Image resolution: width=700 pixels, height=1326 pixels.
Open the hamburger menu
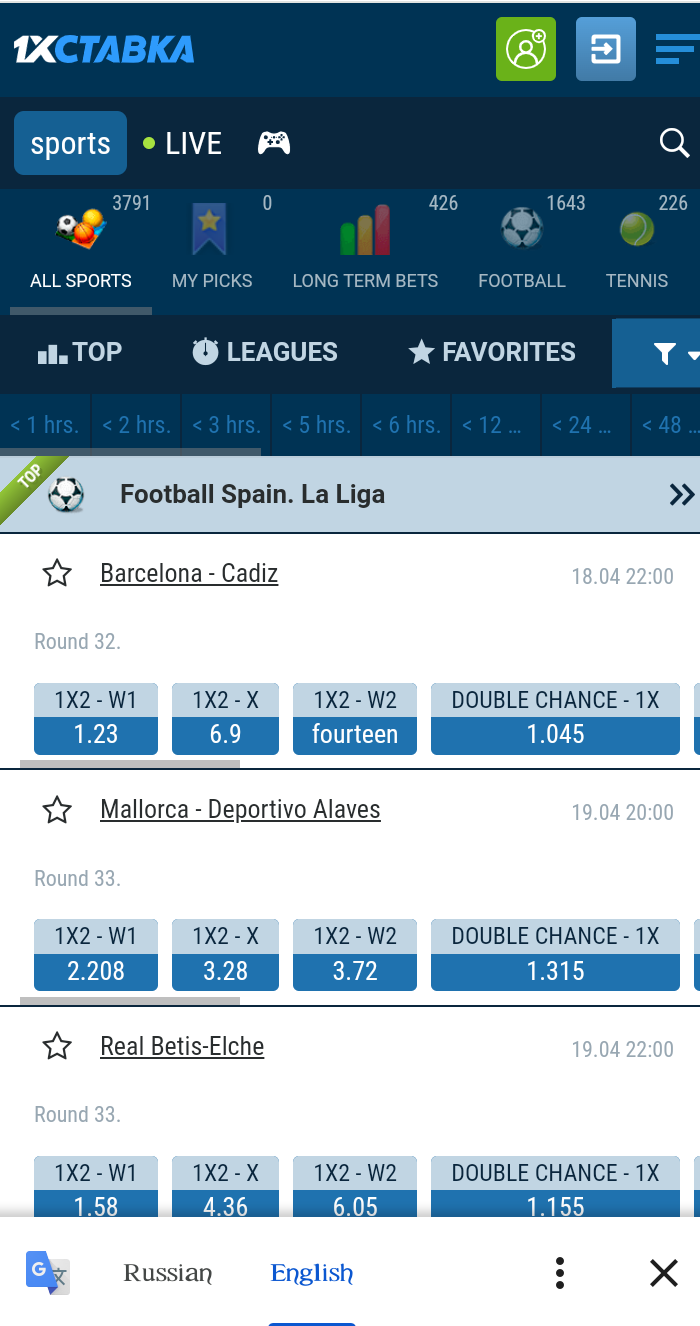point(677,49)
